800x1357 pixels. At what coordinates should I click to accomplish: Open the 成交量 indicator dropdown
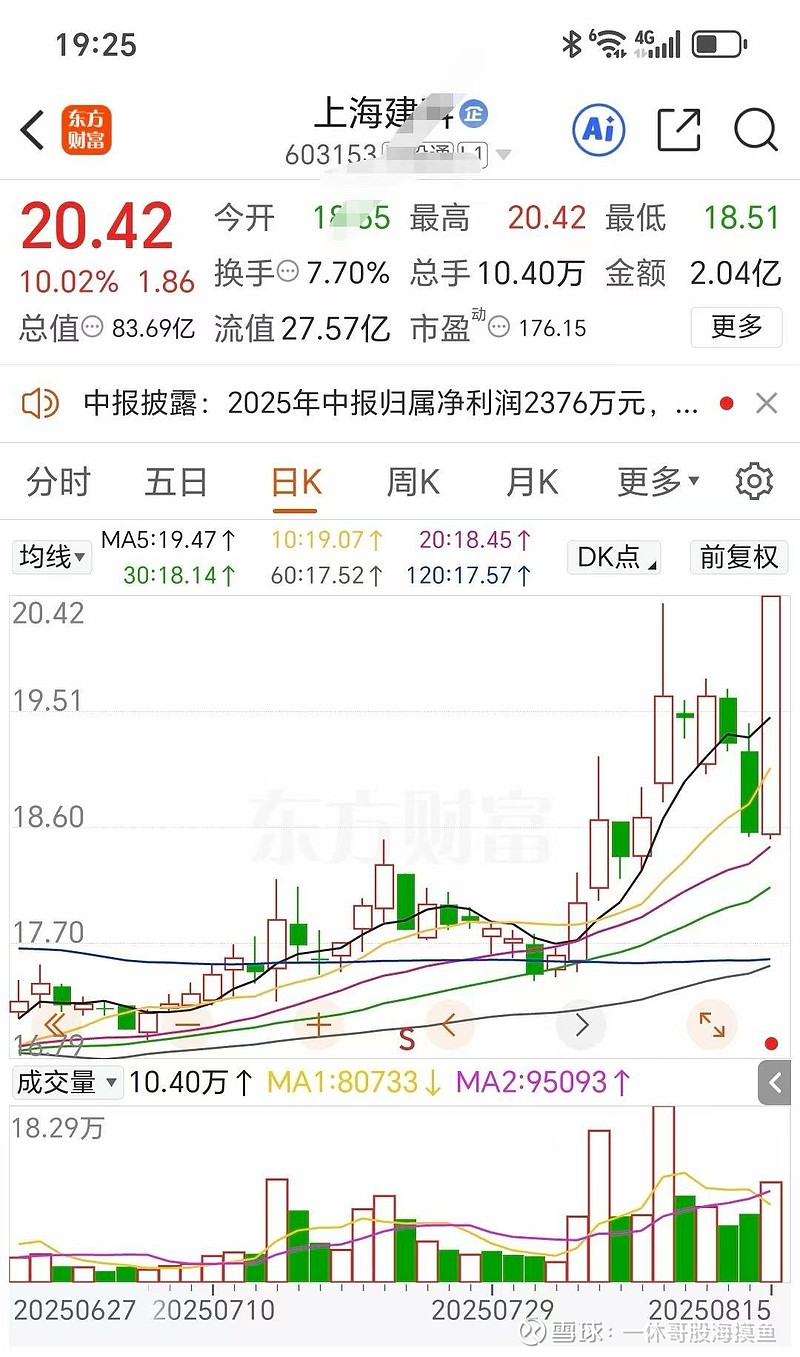pos(67,1082)
